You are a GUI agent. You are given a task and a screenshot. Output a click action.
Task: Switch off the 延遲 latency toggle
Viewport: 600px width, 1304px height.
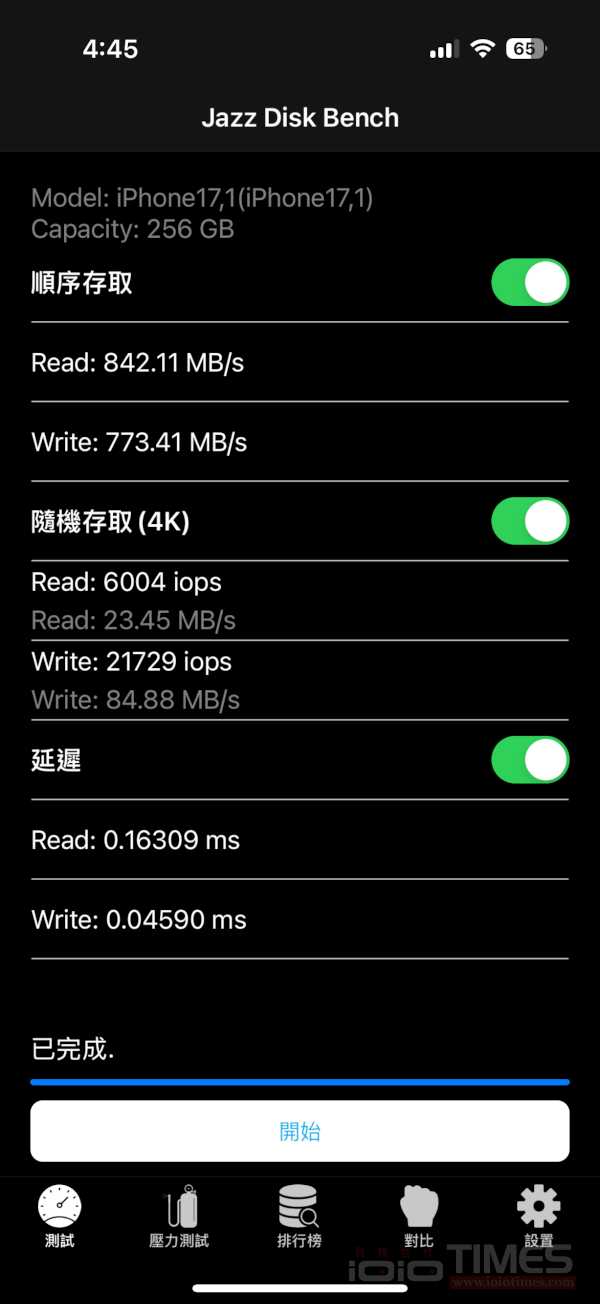pos(530,761)
